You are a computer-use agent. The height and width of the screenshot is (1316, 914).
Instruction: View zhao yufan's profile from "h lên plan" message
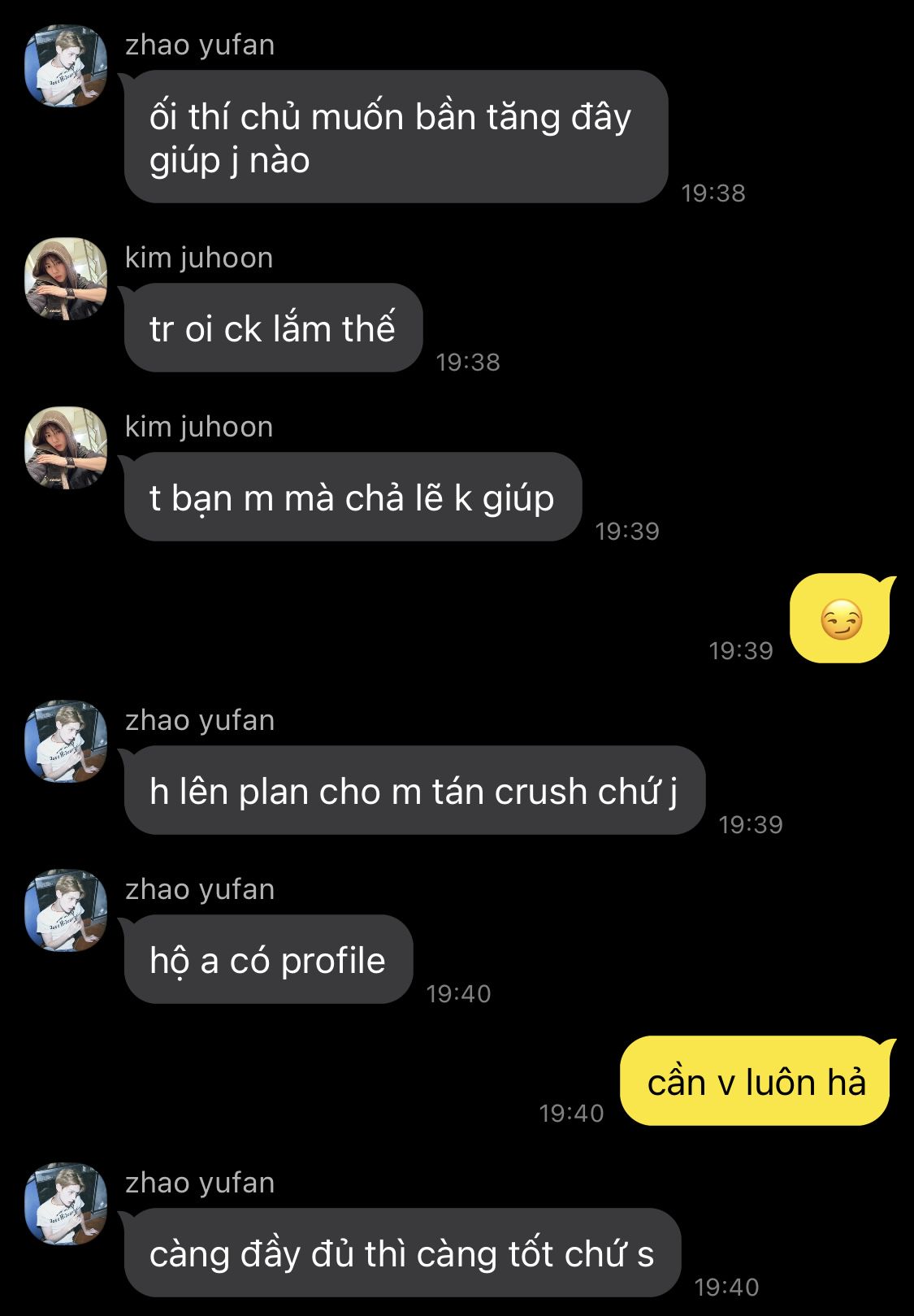coord(66,741)
